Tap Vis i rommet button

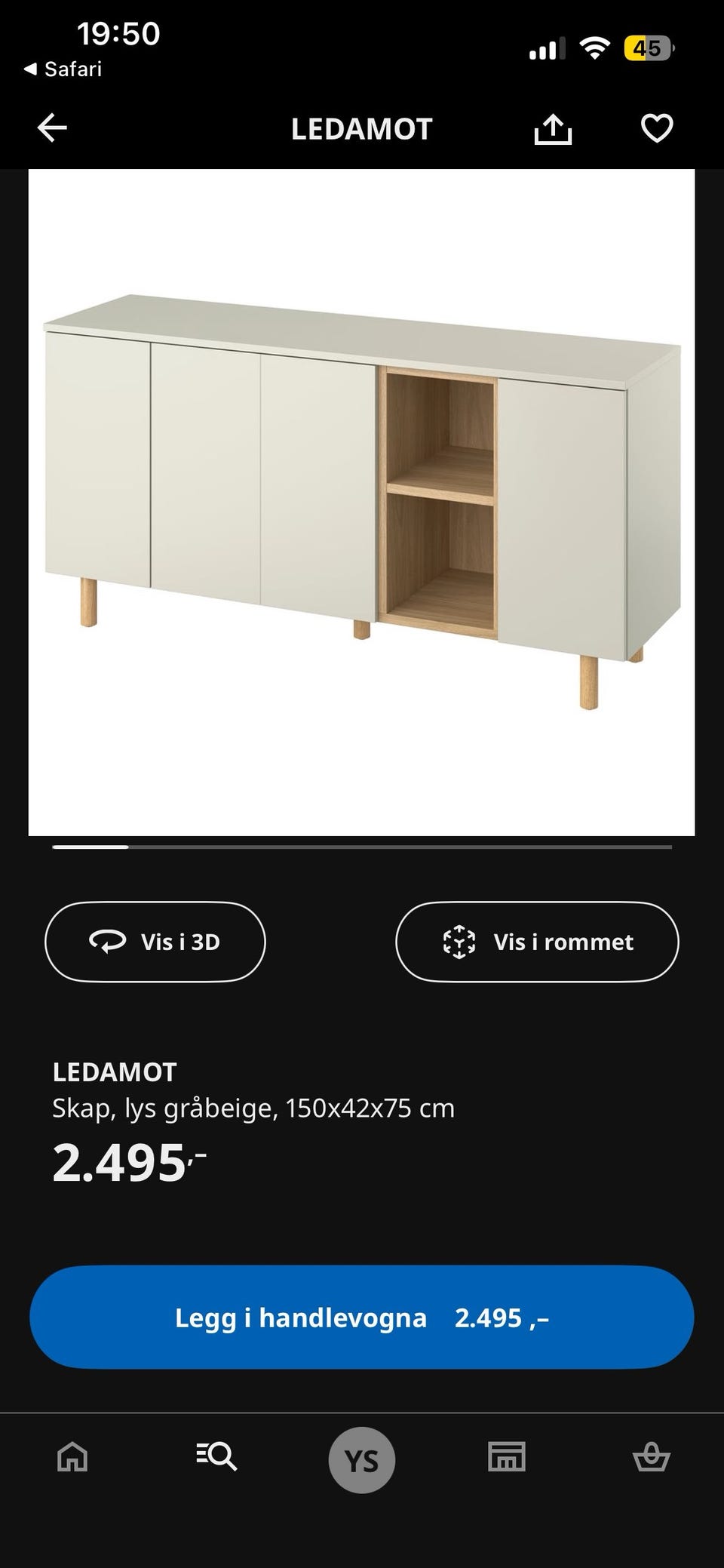pyautogui.click(x=537, y=942)
